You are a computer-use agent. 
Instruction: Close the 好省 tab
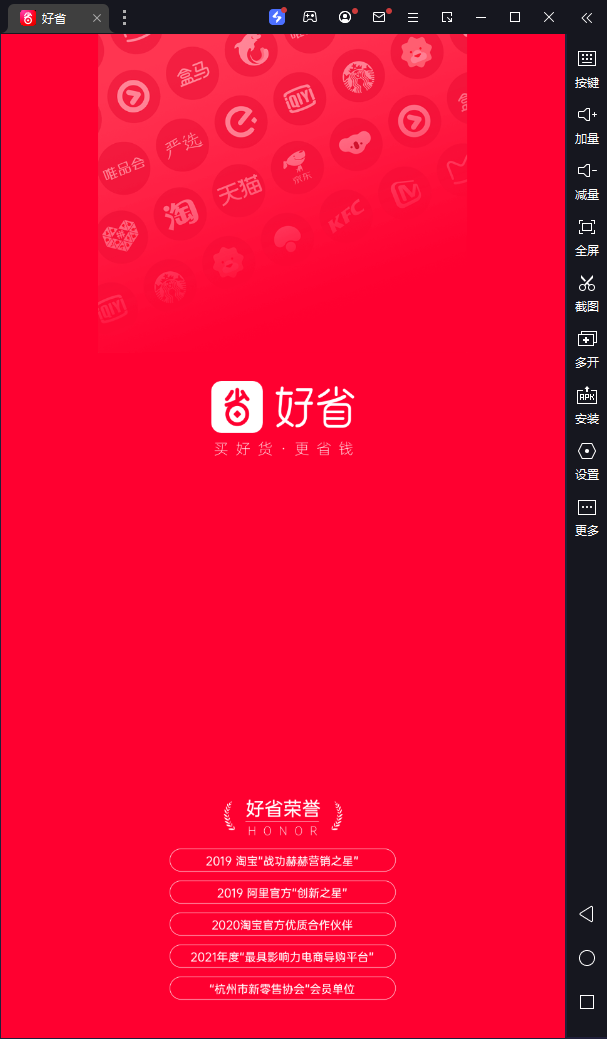[97, 18]
